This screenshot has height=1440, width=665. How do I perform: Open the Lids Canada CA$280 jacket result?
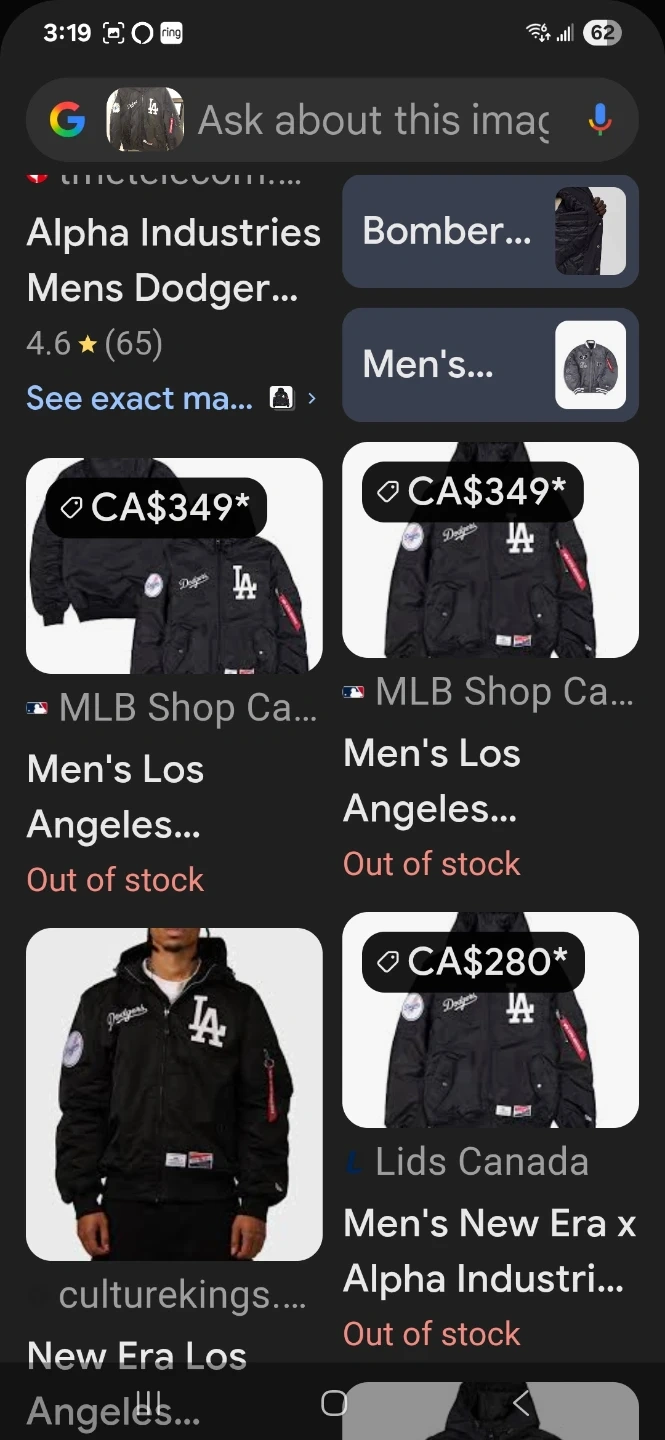[490, 1020]
